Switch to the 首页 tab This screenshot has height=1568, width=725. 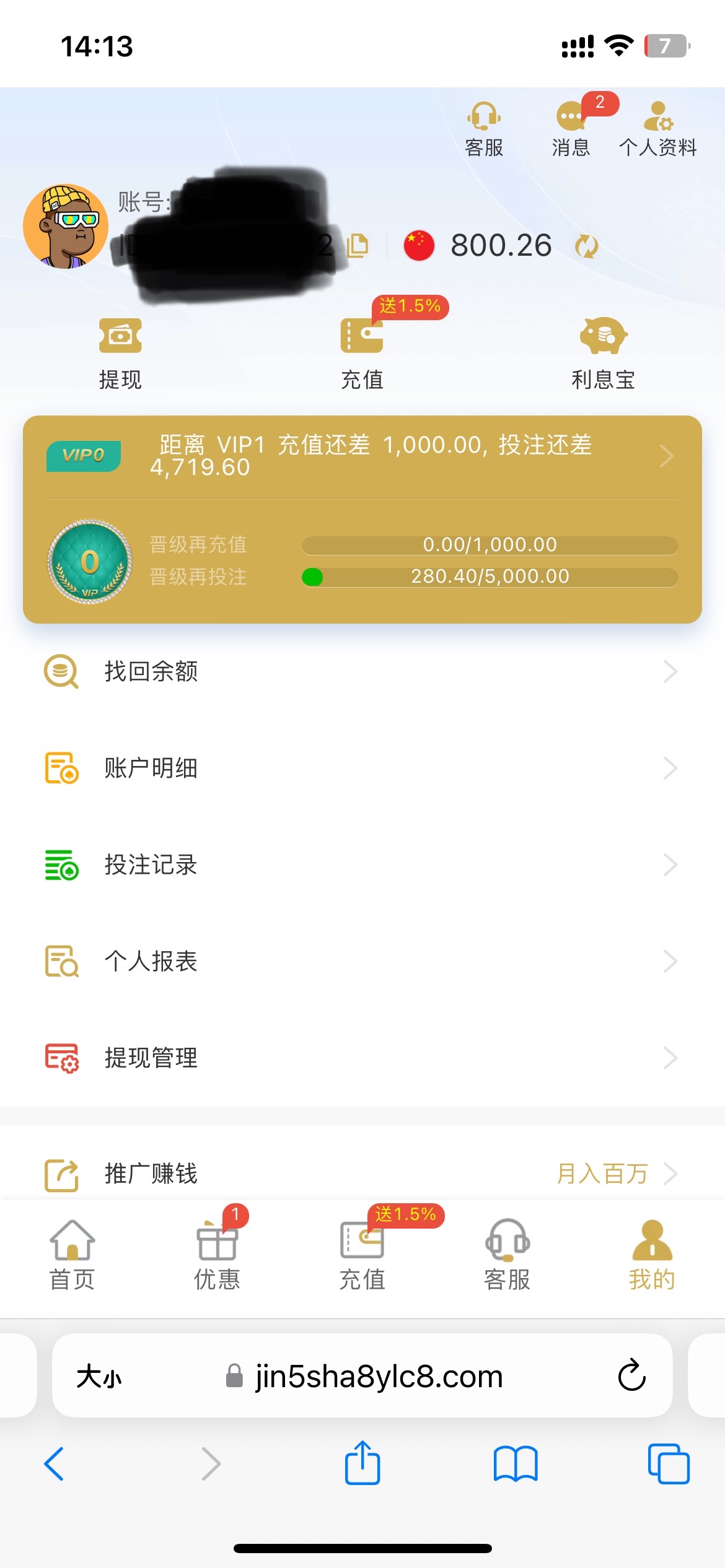(72, 1256)
